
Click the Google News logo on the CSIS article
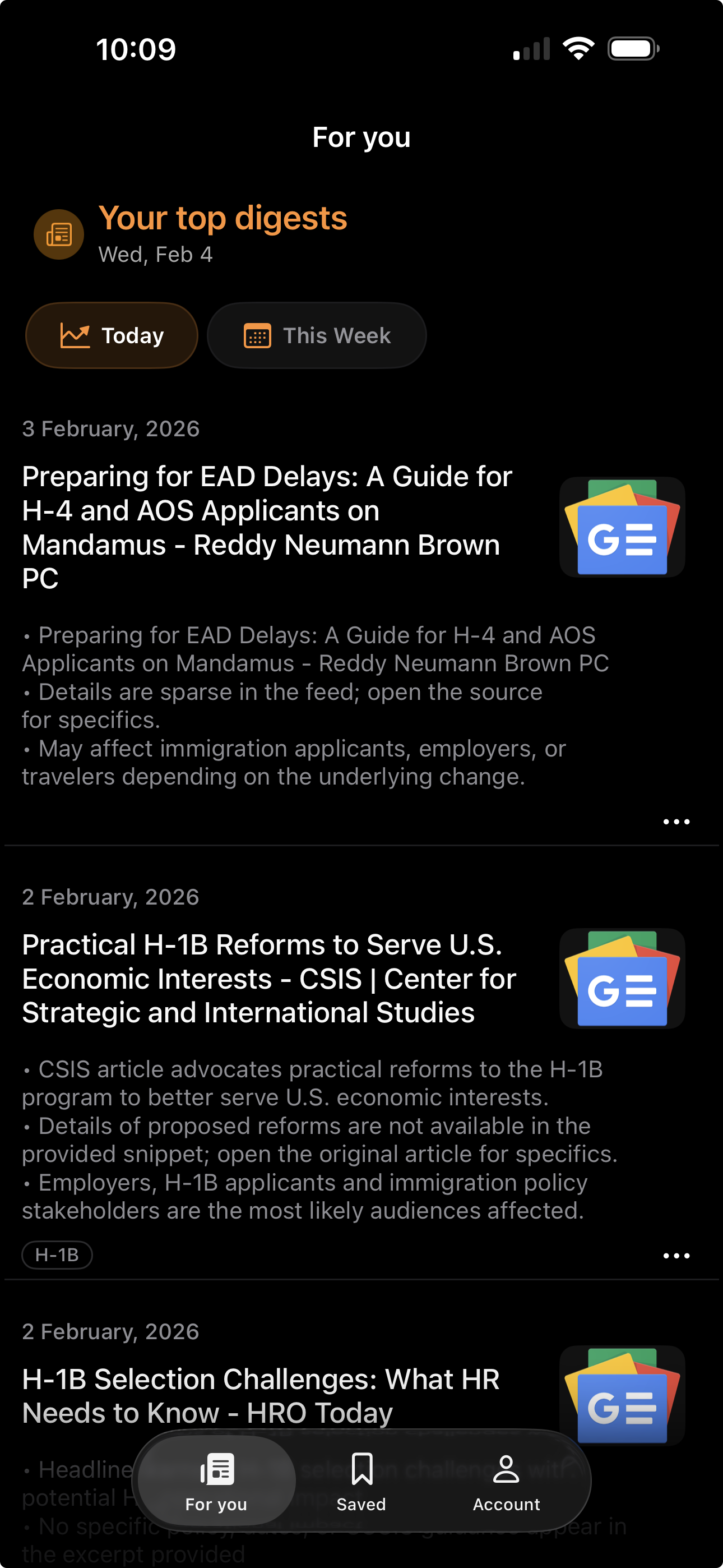[622, 979]
